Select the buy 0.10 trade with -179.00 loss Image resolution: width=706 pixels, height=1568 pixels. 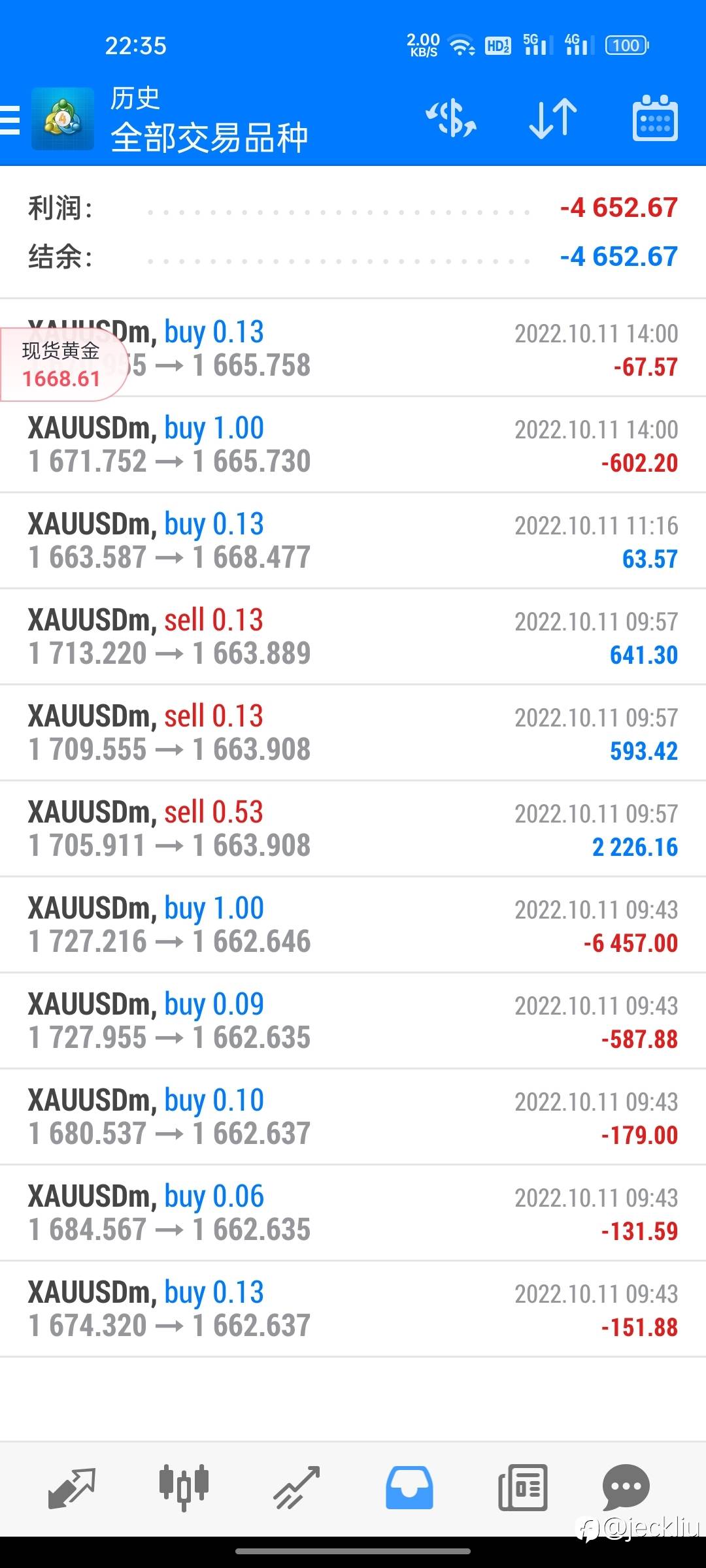click(x=353, y=1117)
